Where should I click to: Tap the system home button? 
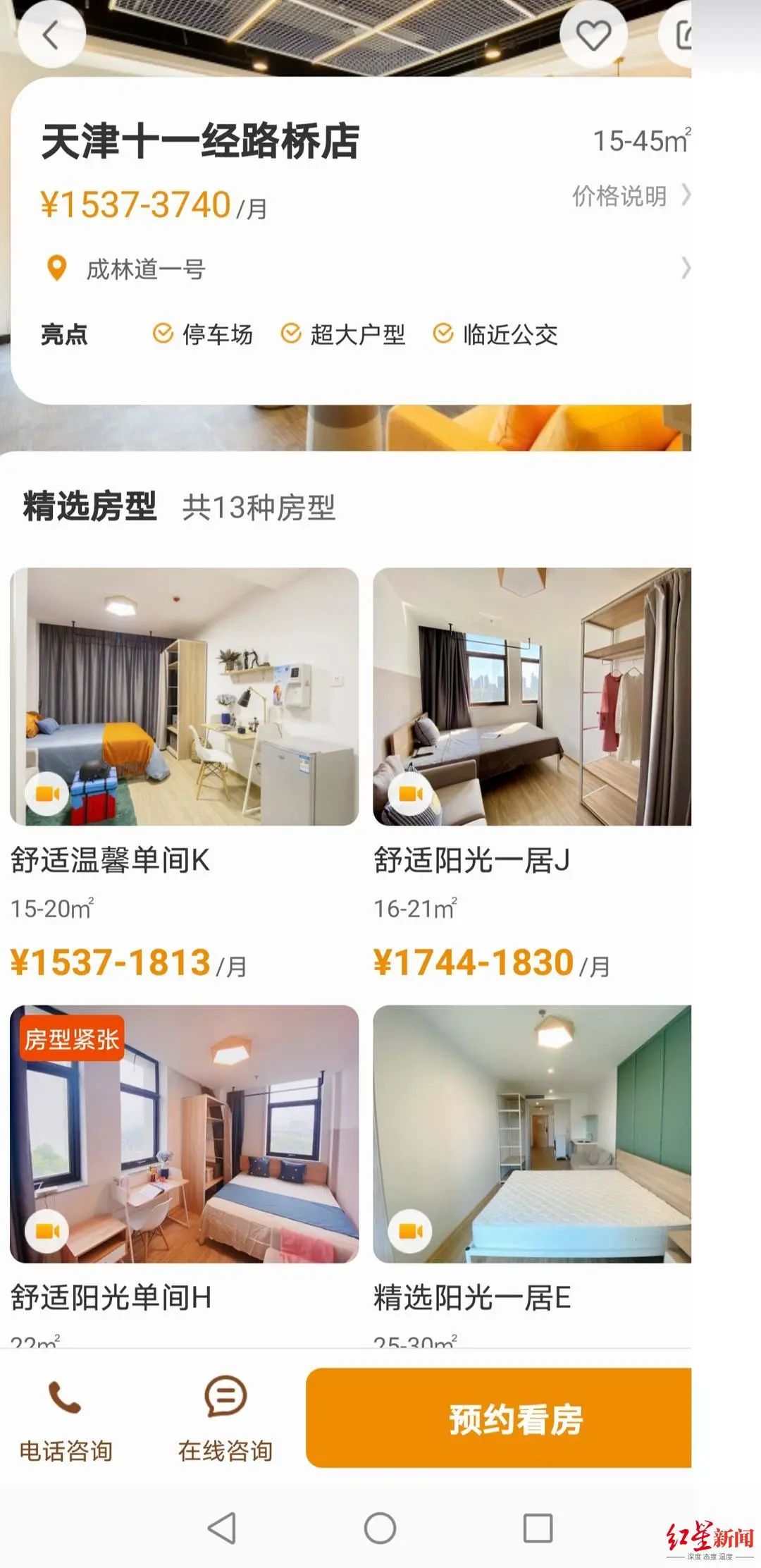380,1529
